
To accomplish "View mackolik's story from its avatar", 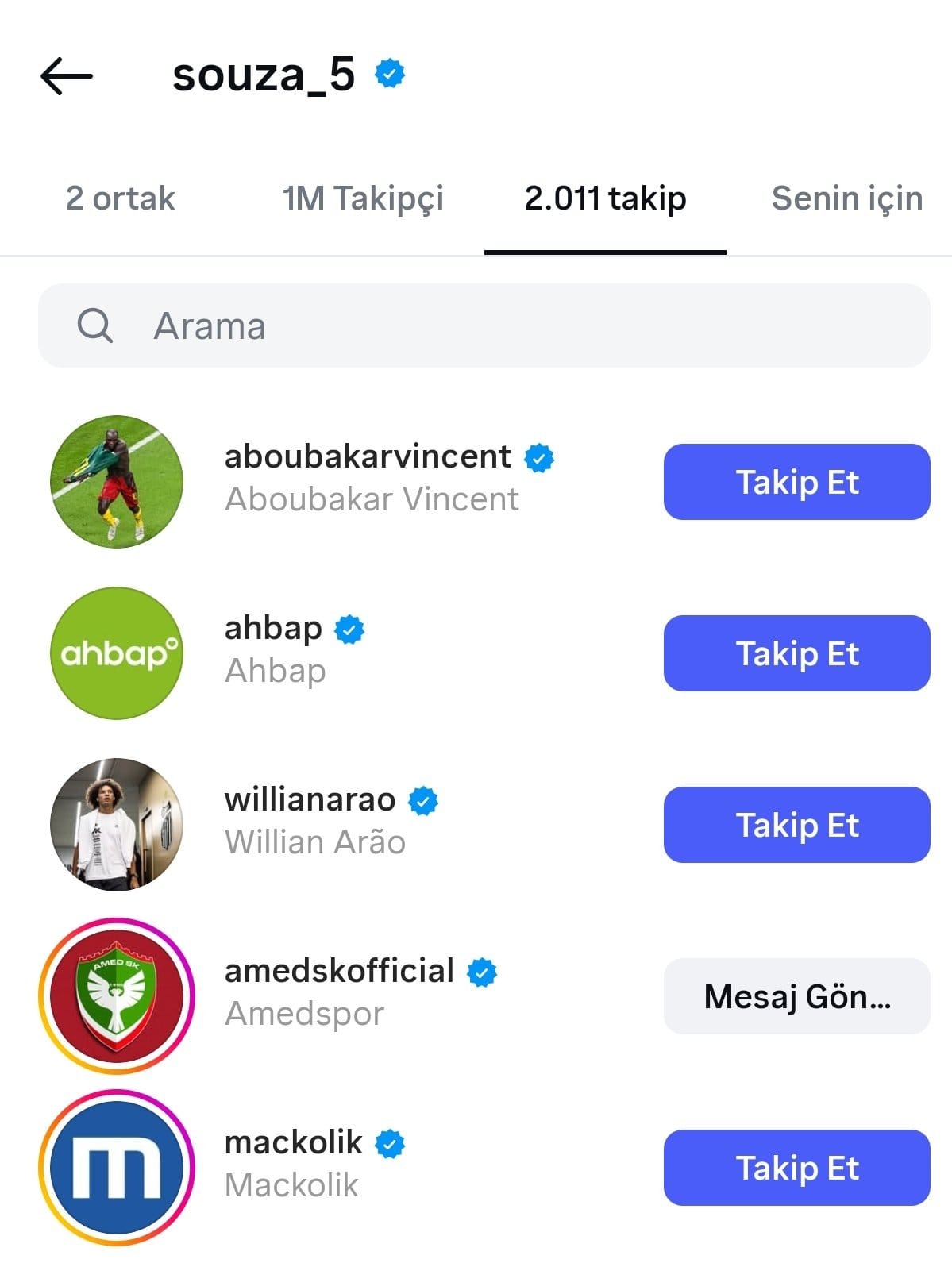I will click(117, 1168).
